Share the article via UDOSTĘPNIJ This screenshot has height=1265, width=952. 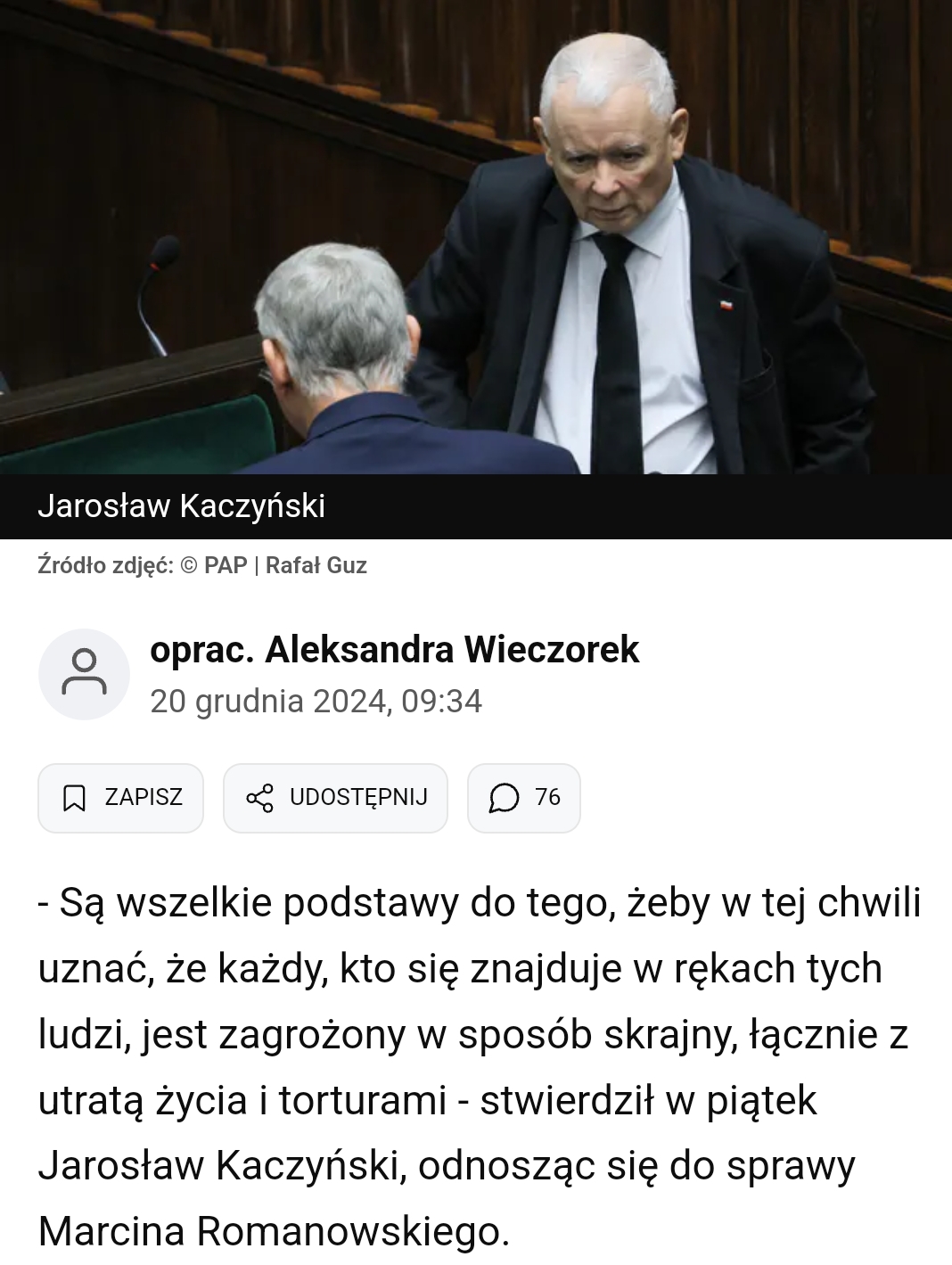pos(335,797)
